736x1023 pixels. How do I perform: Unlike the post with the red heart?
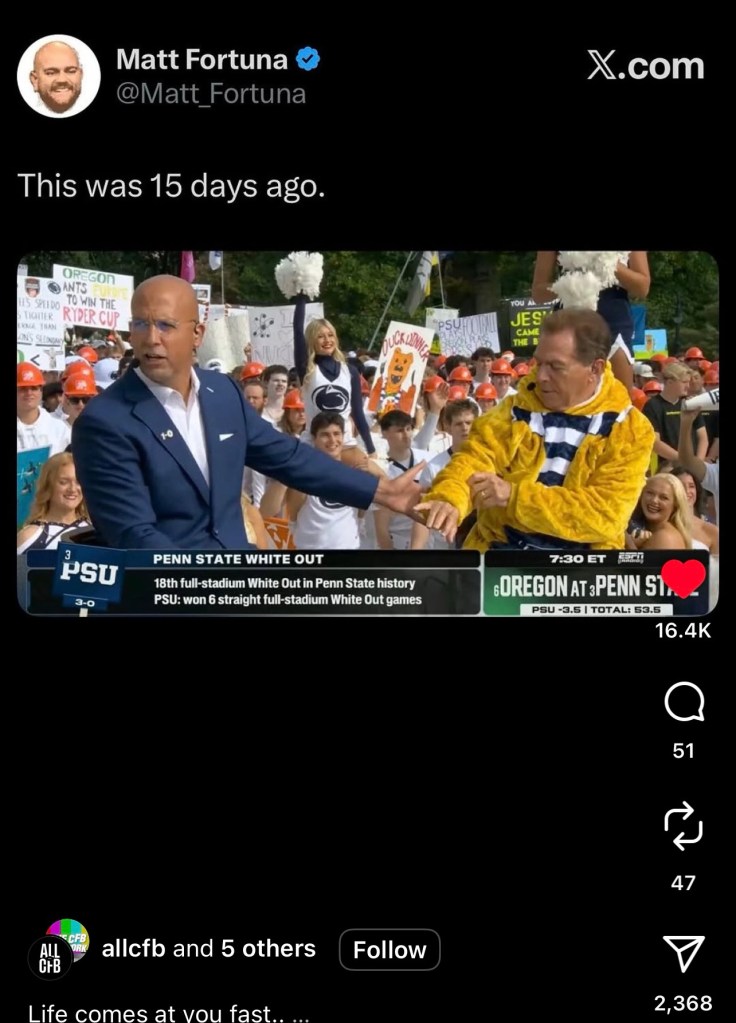684,579
